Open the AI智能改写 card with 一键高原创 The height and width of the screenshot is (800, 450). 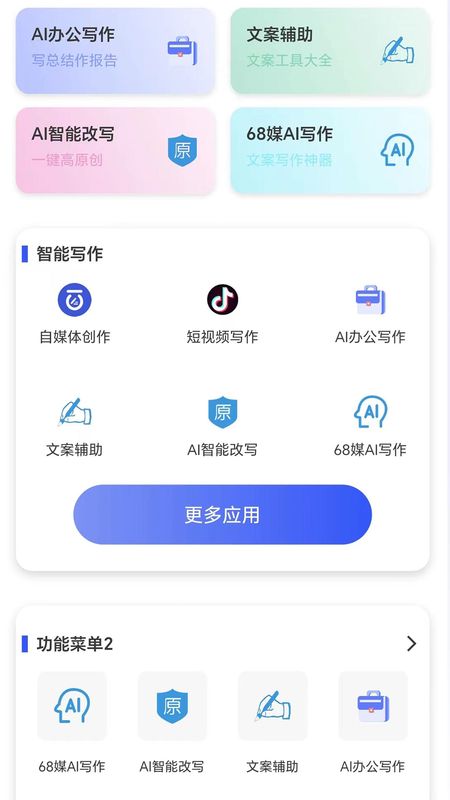click(x=115, y=150)
